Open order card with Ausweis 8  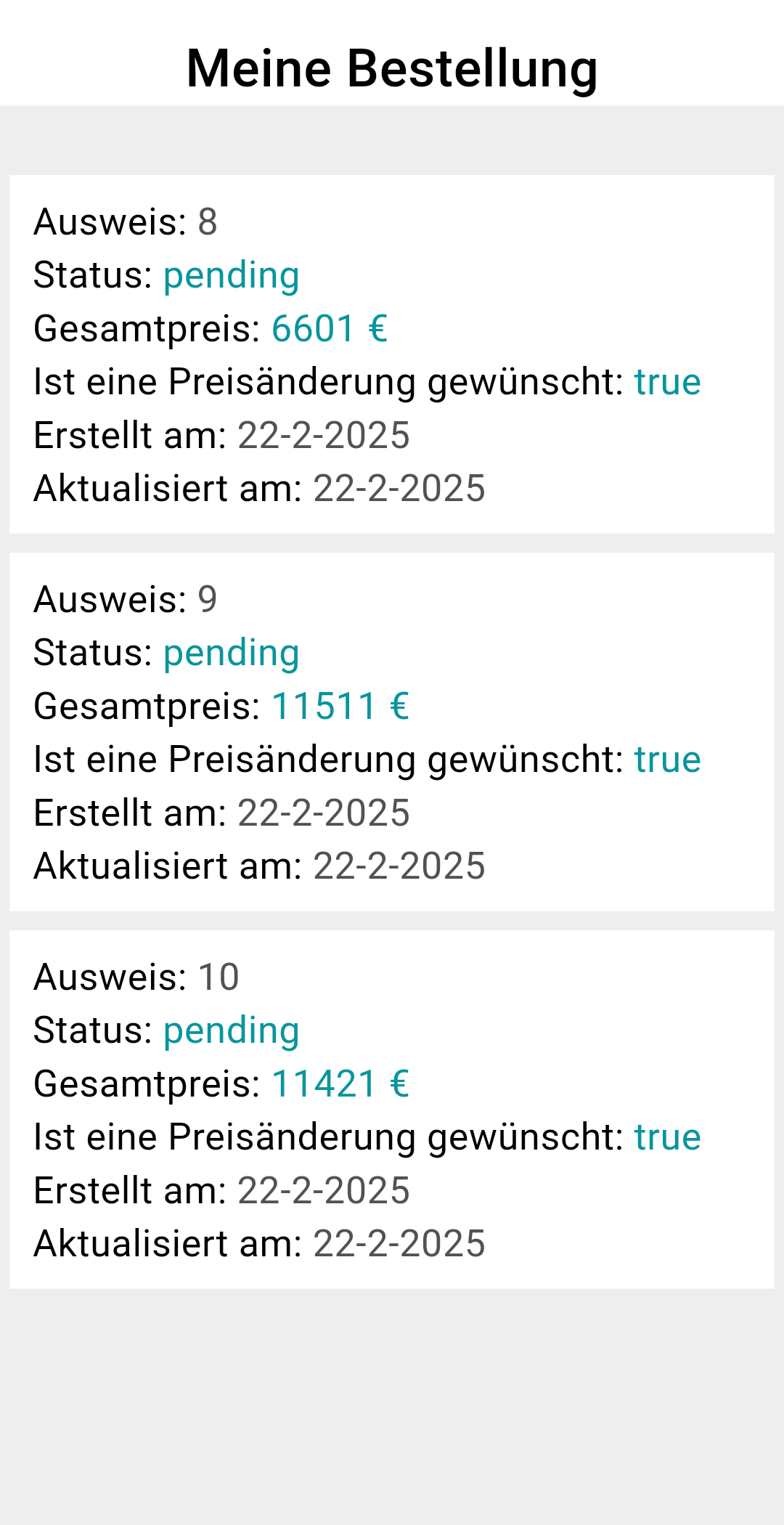(x=392, y=354)
